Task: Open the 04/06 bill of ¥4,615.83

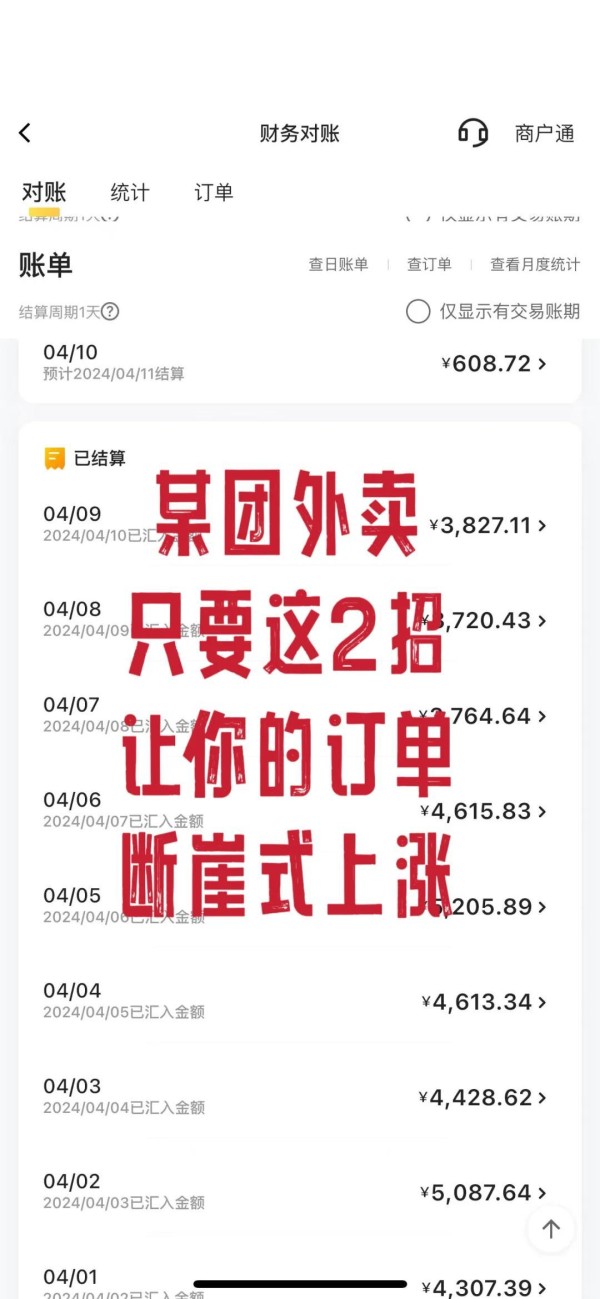Action: [300, 810]
